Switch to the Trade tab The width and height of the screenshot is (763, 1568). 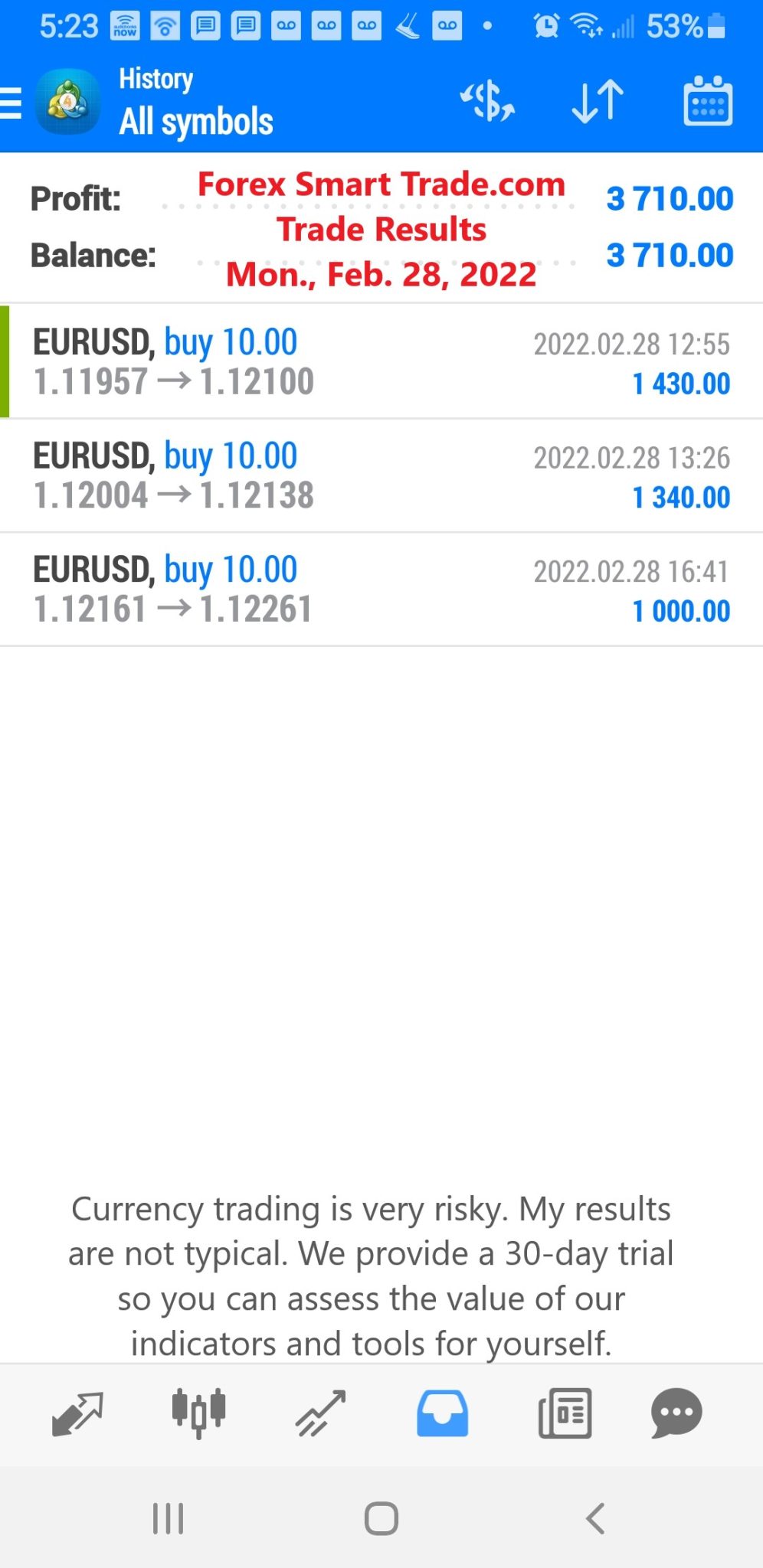click(320, 1413)
